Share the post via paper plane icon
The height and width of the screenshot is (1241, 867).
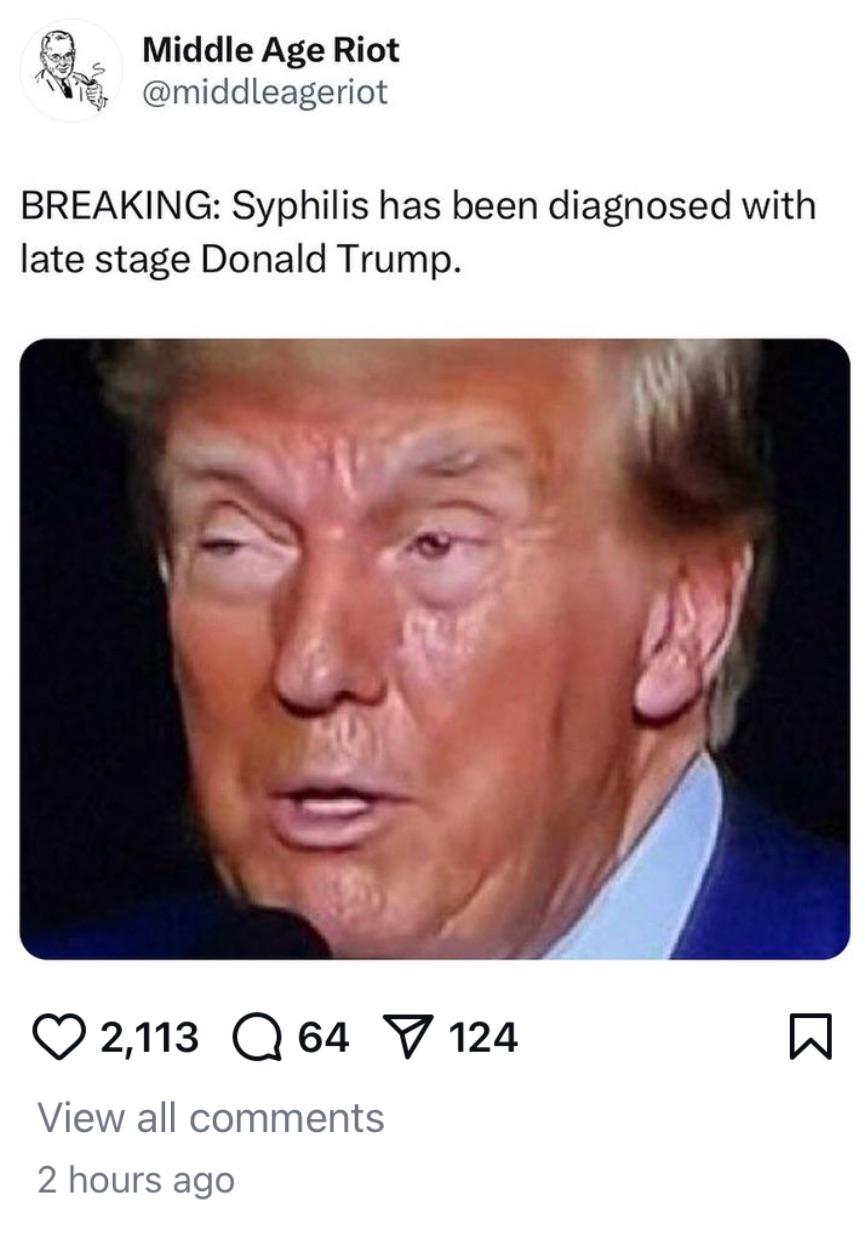[x=409, y=1037]
